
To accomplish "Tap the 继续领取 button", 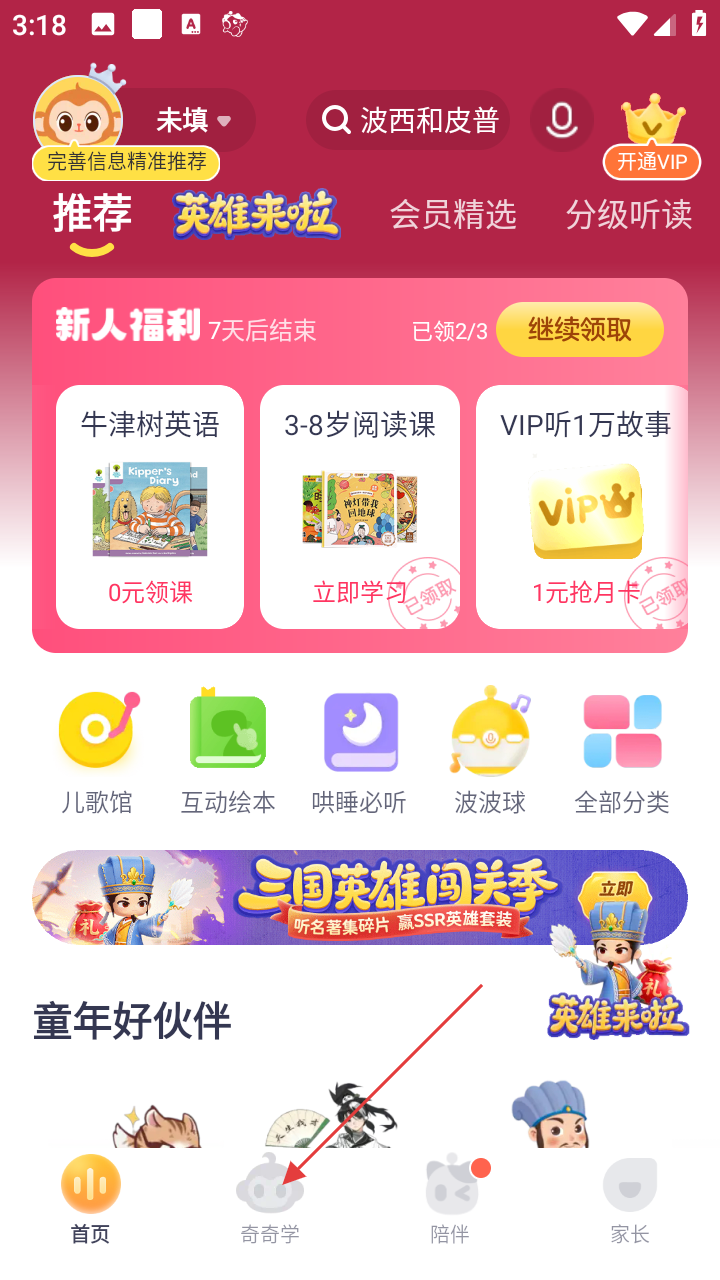I will (x=579, y=330).
